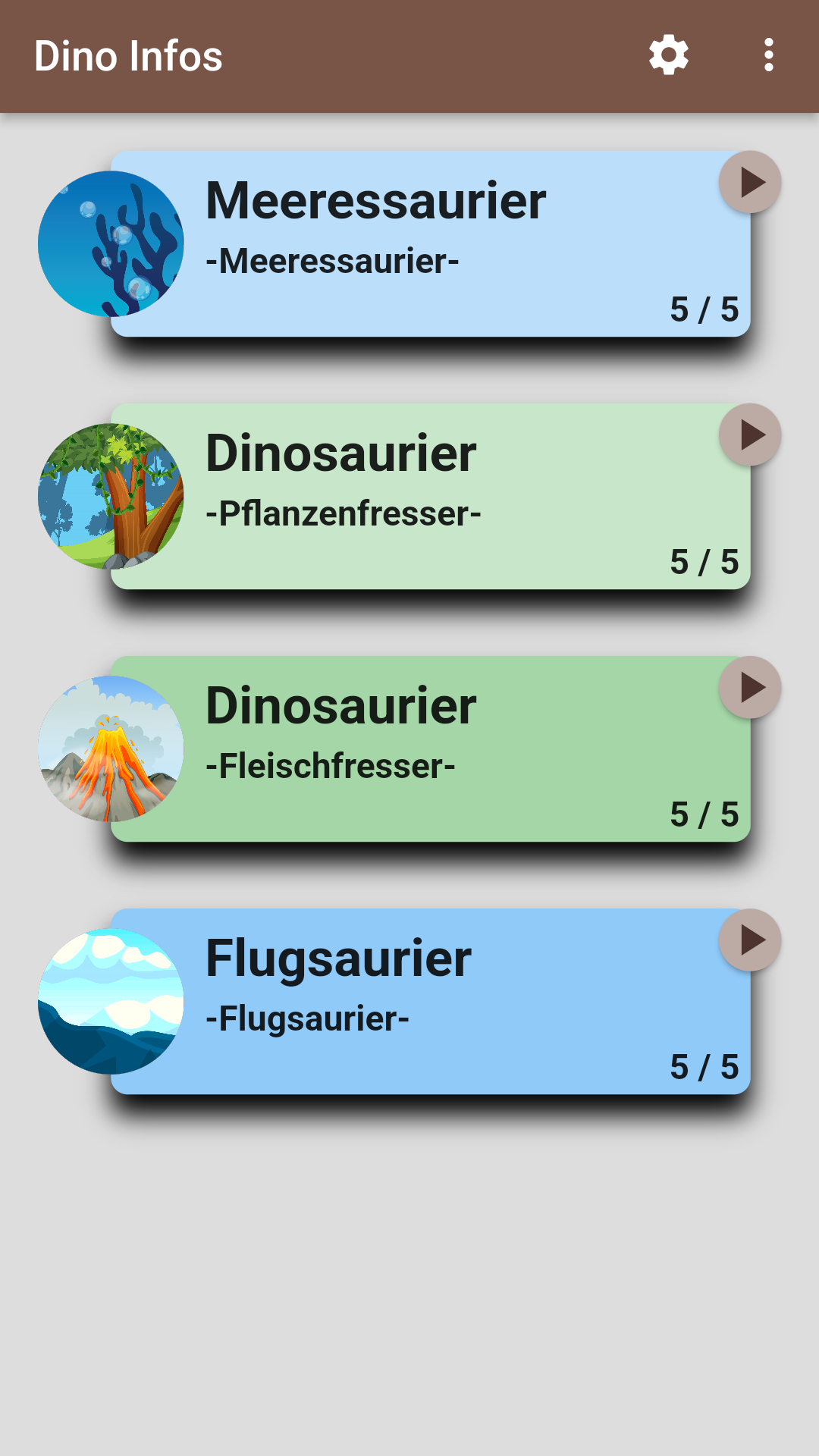Tap the play button on Flugsaurier card
Screen dimensions: 819x1456
click(x=750, y=940)
